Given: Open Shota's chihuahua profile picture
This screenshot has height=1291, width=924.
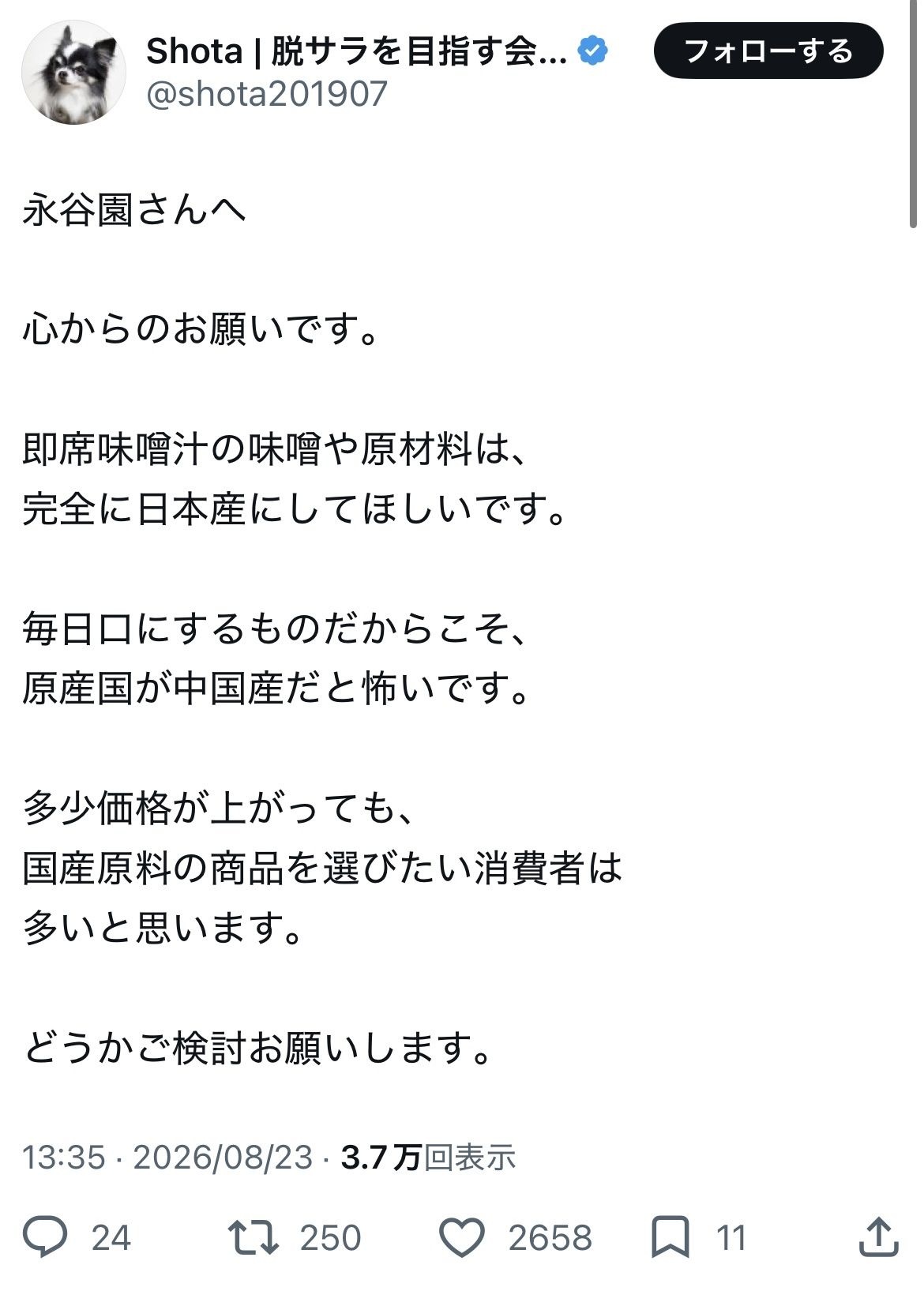Looking at the screenshot, I should tap(73, 73).
